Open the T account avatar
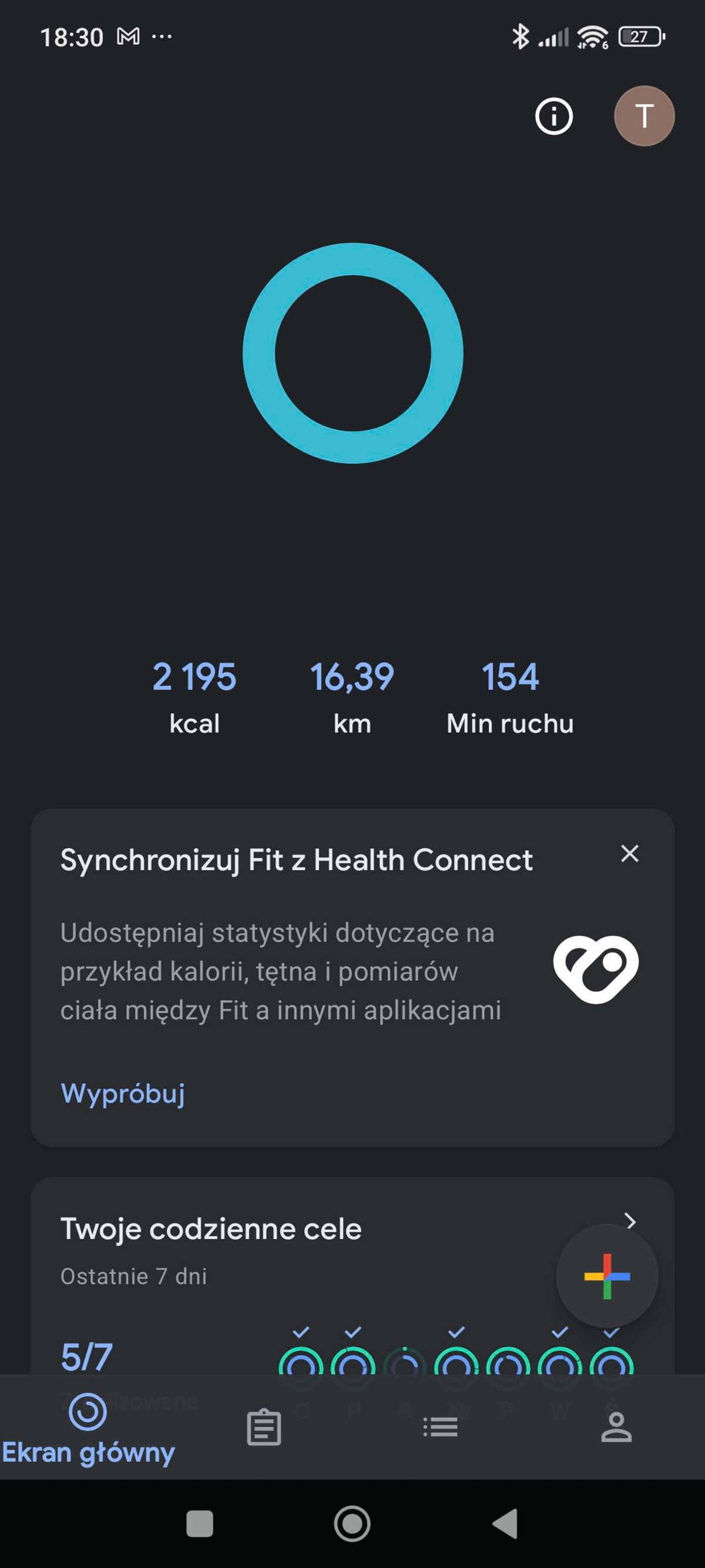705x1568 pixels. (643, 116)
